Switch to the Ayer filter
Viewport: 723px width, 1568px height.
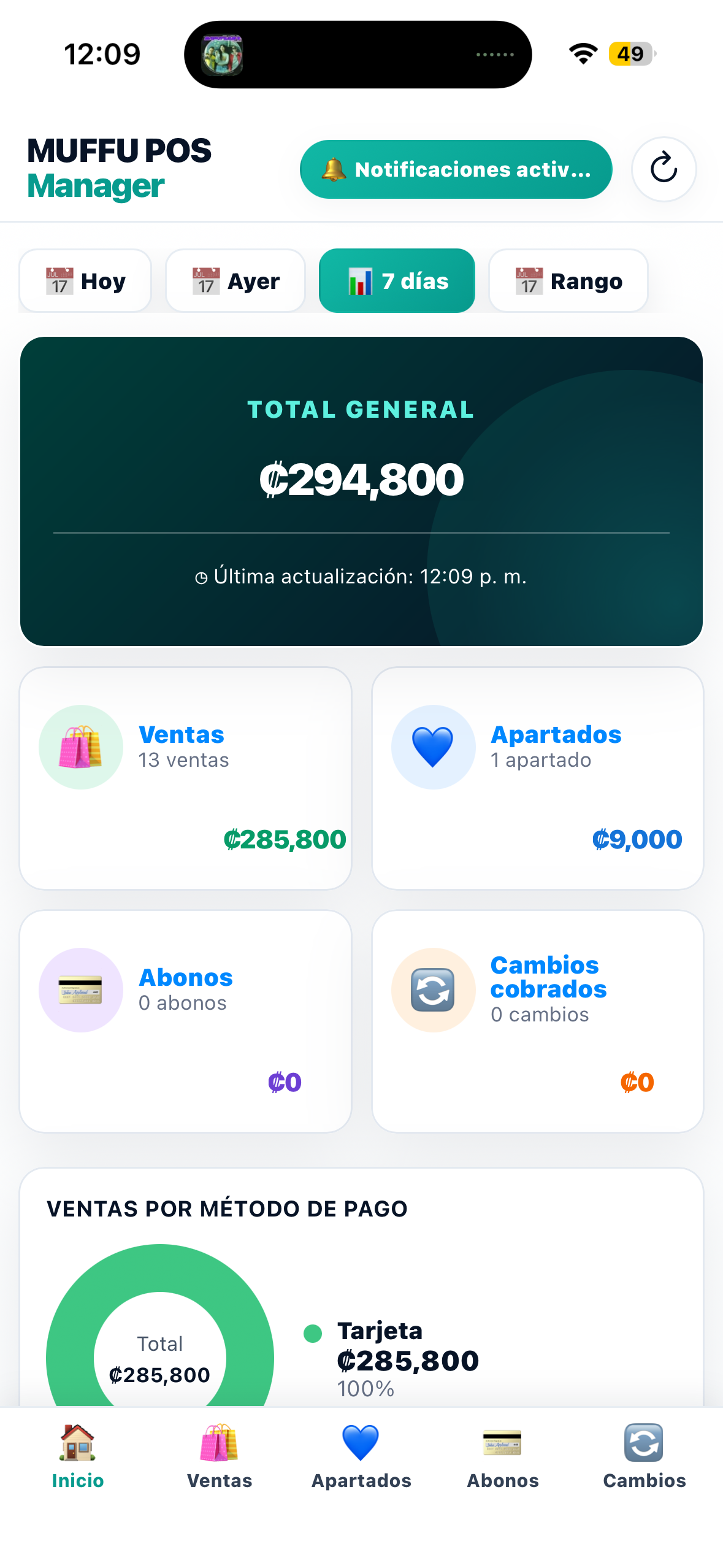click(235, 280)
